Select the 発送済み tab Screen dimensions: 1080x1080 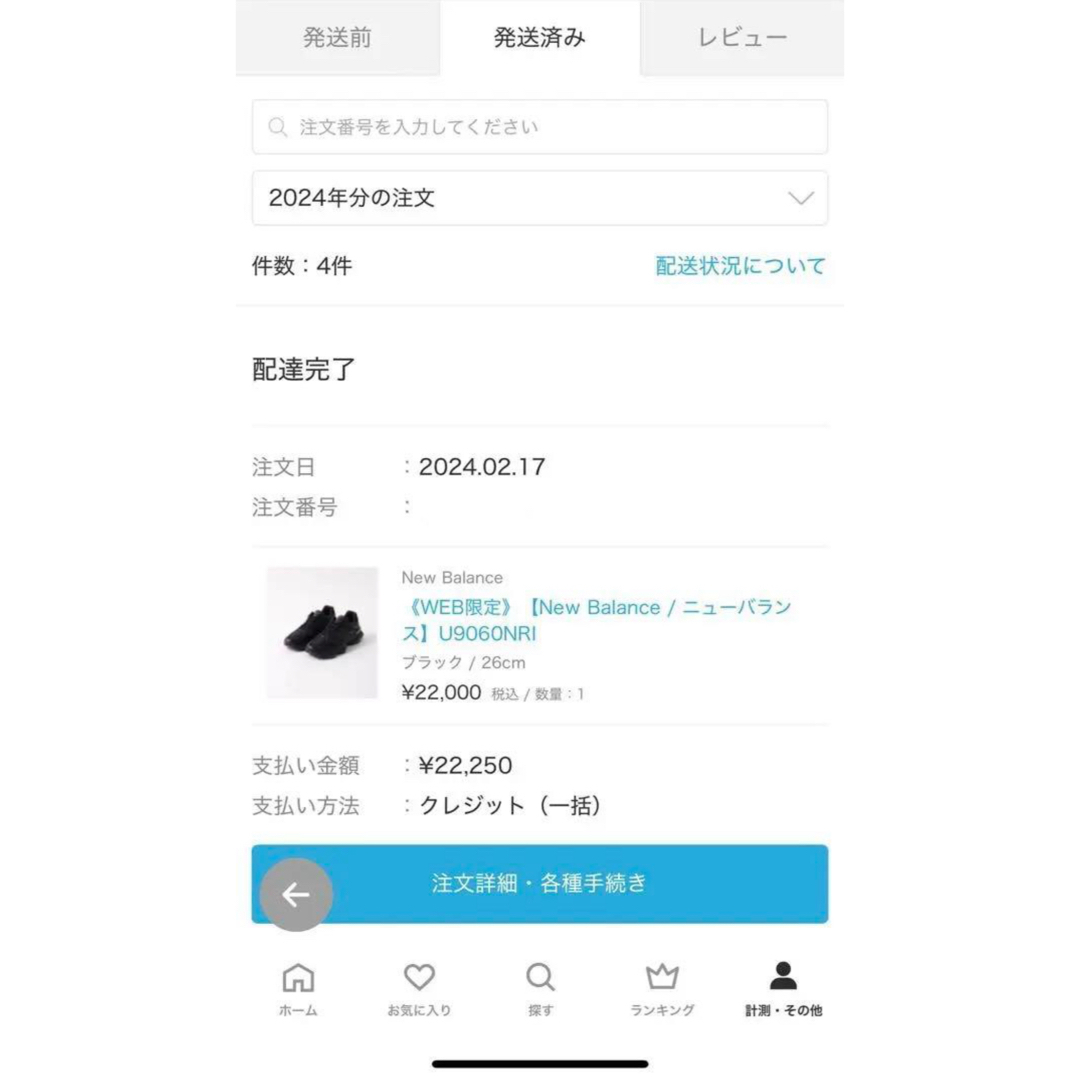(539, 38)
